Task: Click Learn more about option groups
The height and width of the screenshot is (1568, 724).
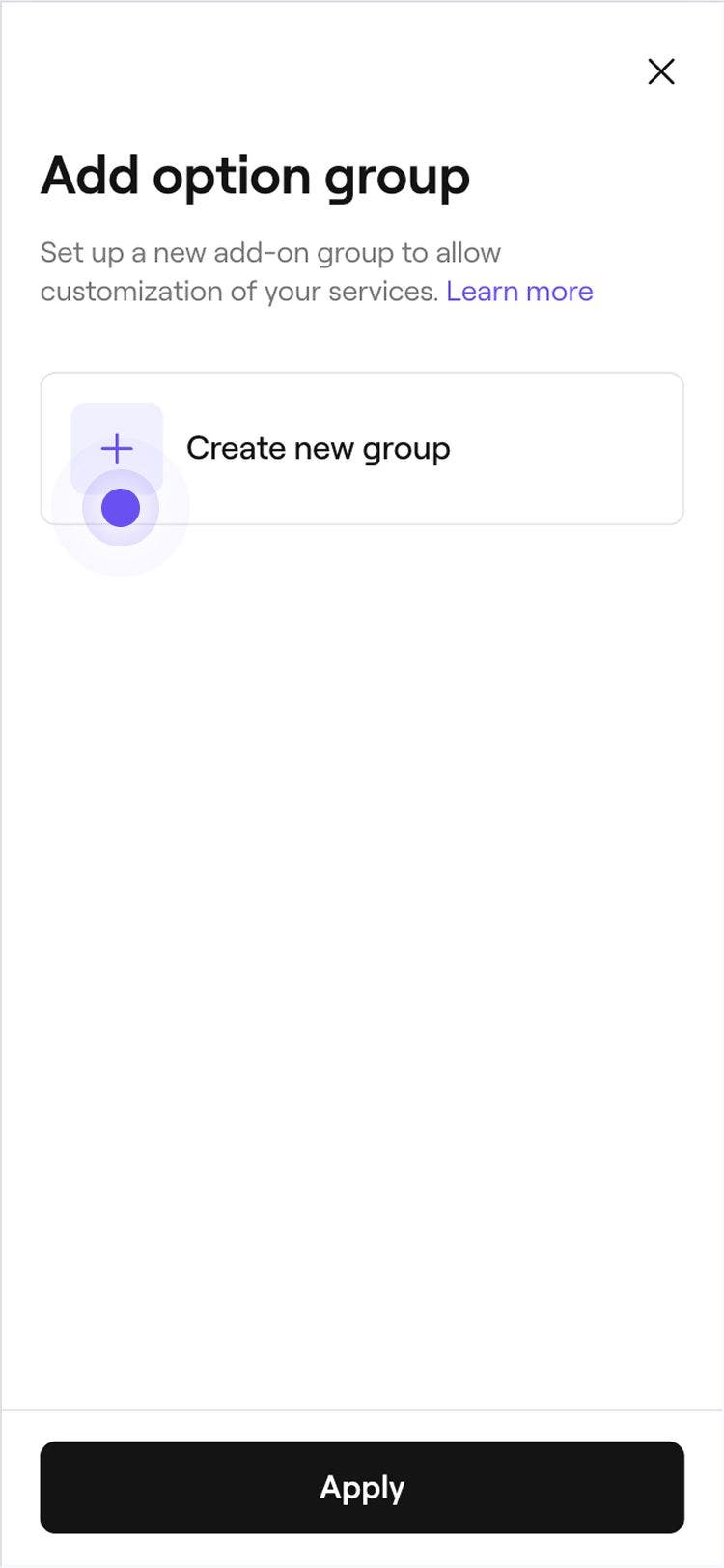Action: tap(520, 291)
